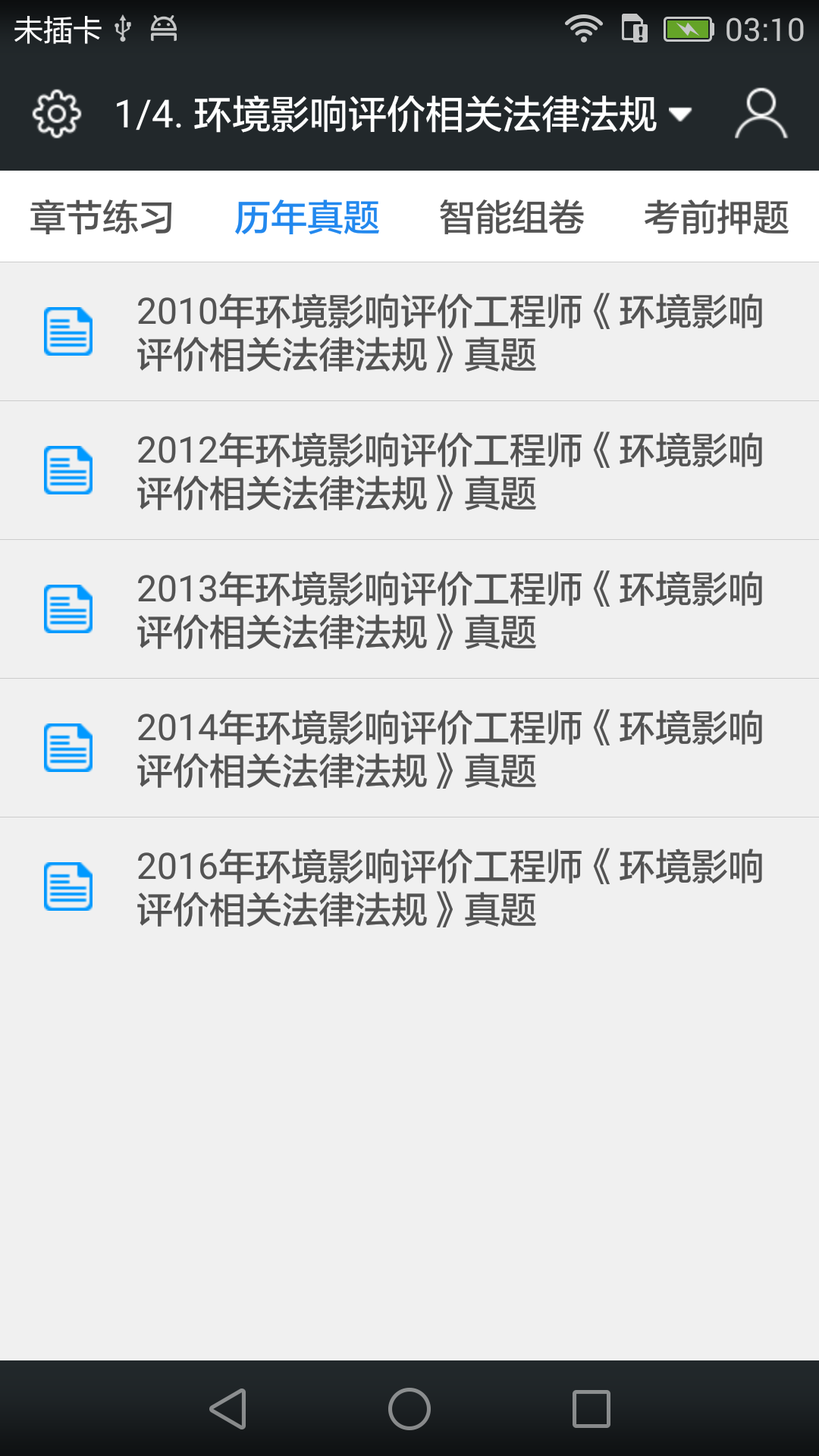Open the settings gear icon

click(55, 112)
